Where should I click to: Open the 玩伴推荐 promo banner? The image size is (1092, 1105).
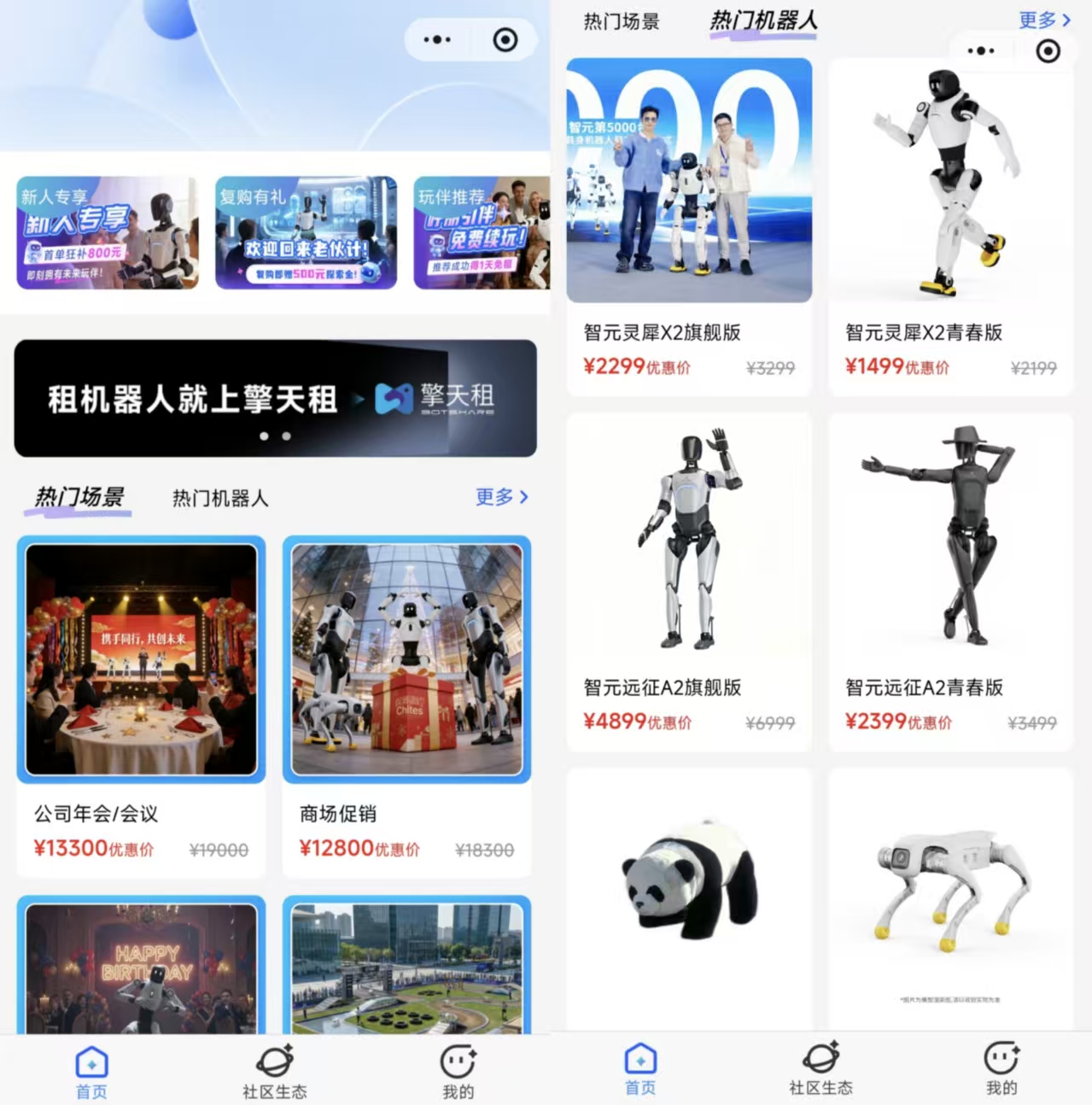[482, 232]
